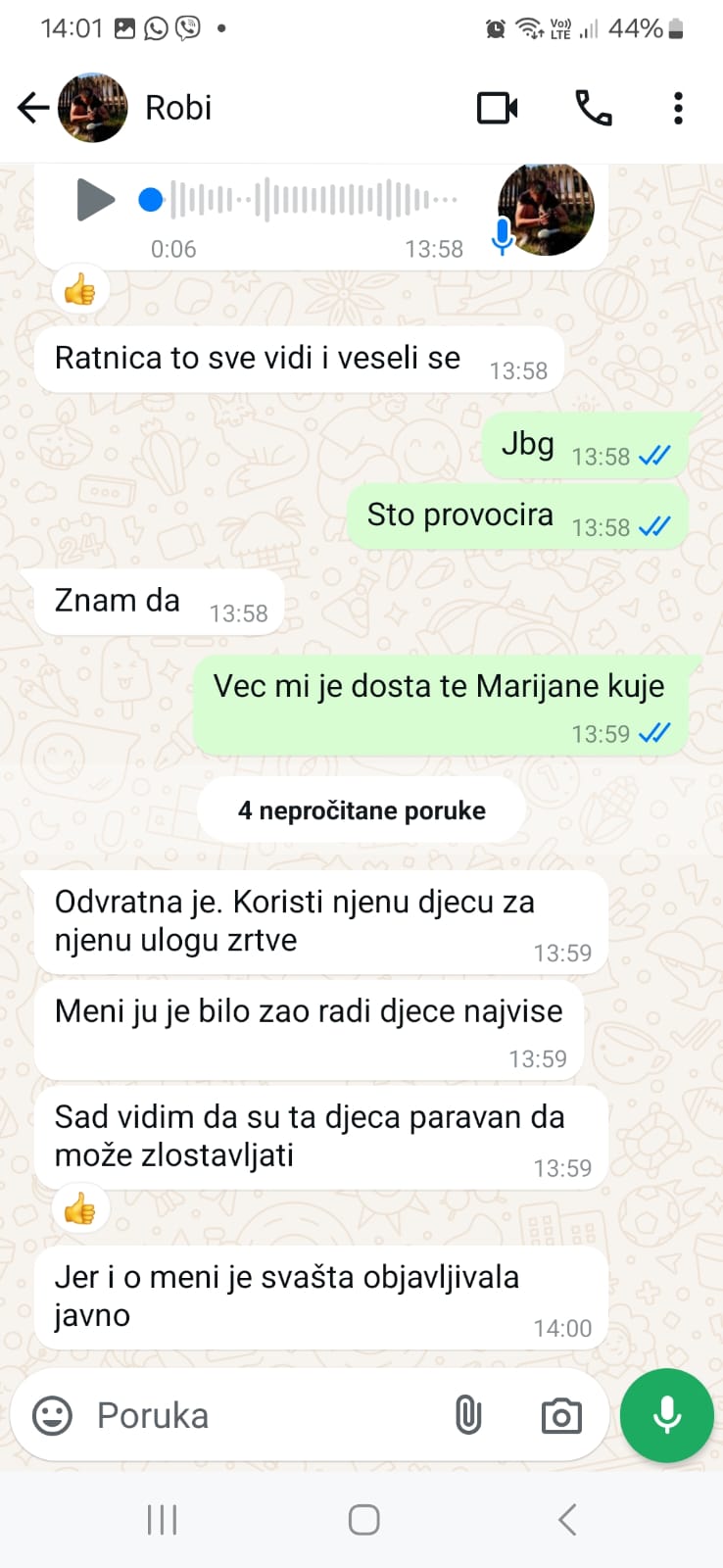
Task: Tap the 4 nepročitane poruke divider
Action: tap(361, 810)
